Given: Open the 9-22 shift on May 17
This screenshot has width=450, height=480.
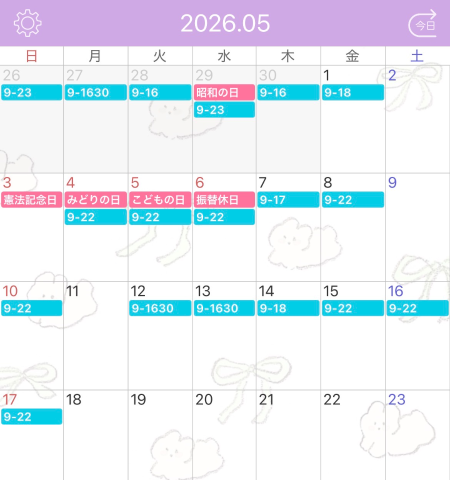Looking at the screenshot, I should click(32, 416).
